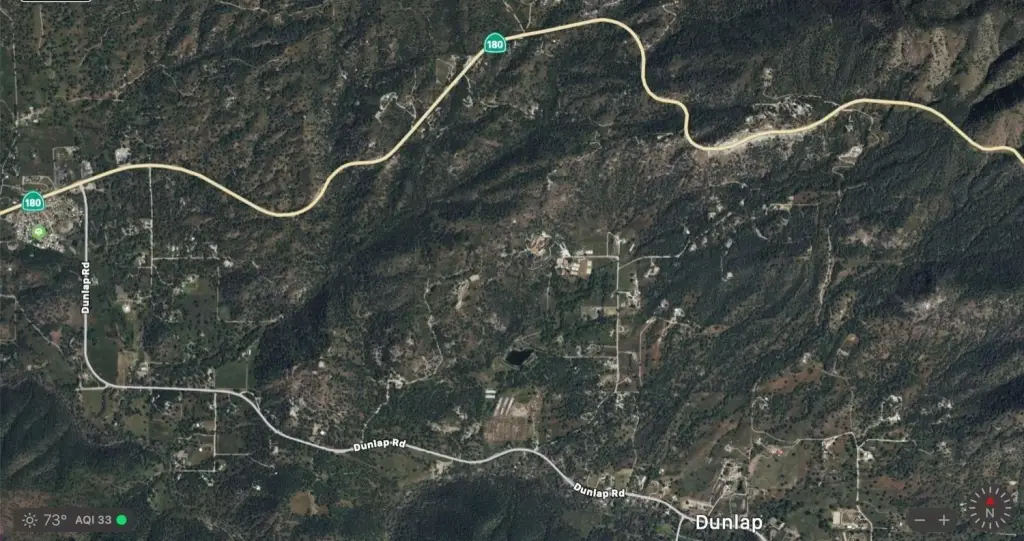Zoom in with the plus button
This screenshot has width=1024, height=541.
[x=944, y=520]
